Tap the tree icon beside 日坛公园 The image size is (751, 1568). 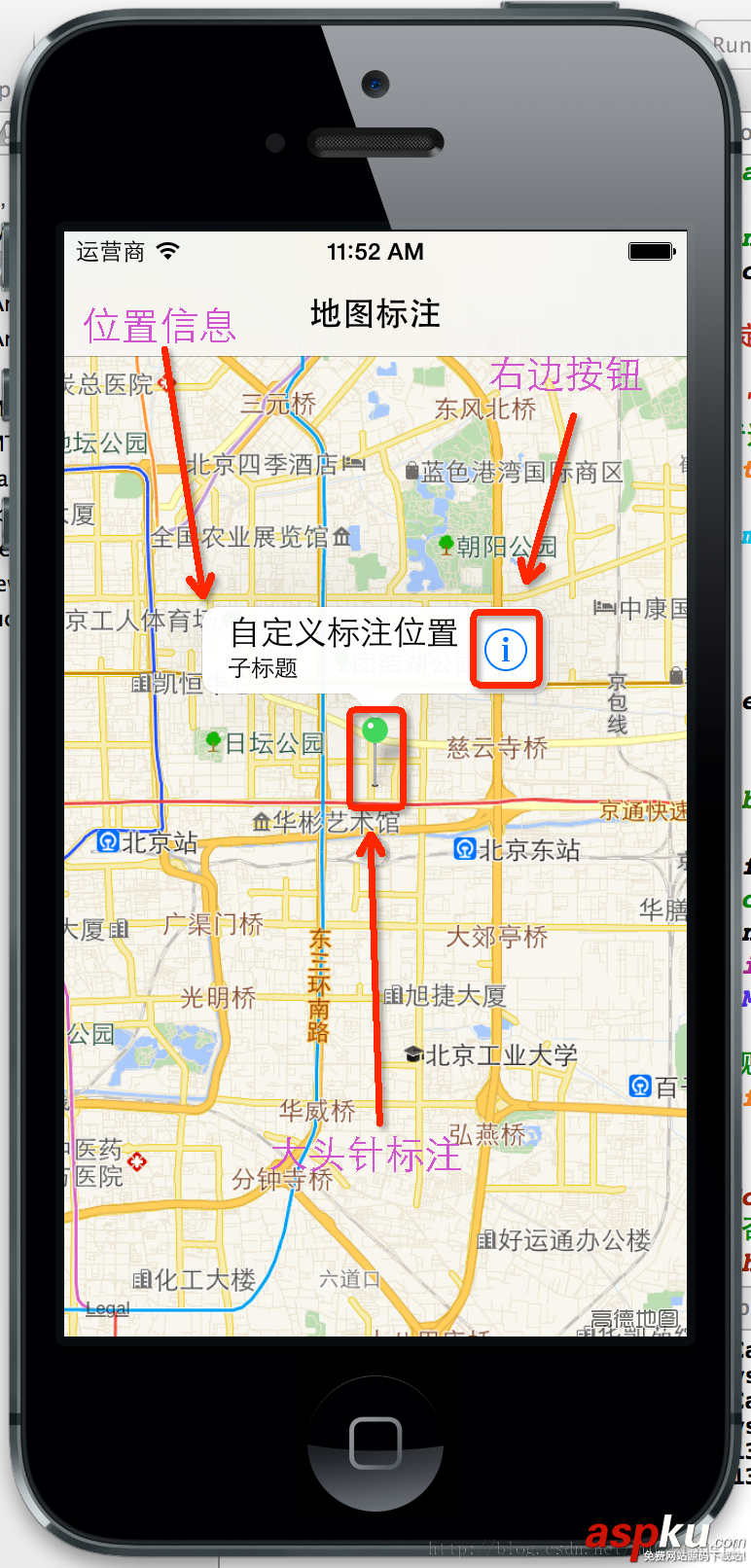213,741
